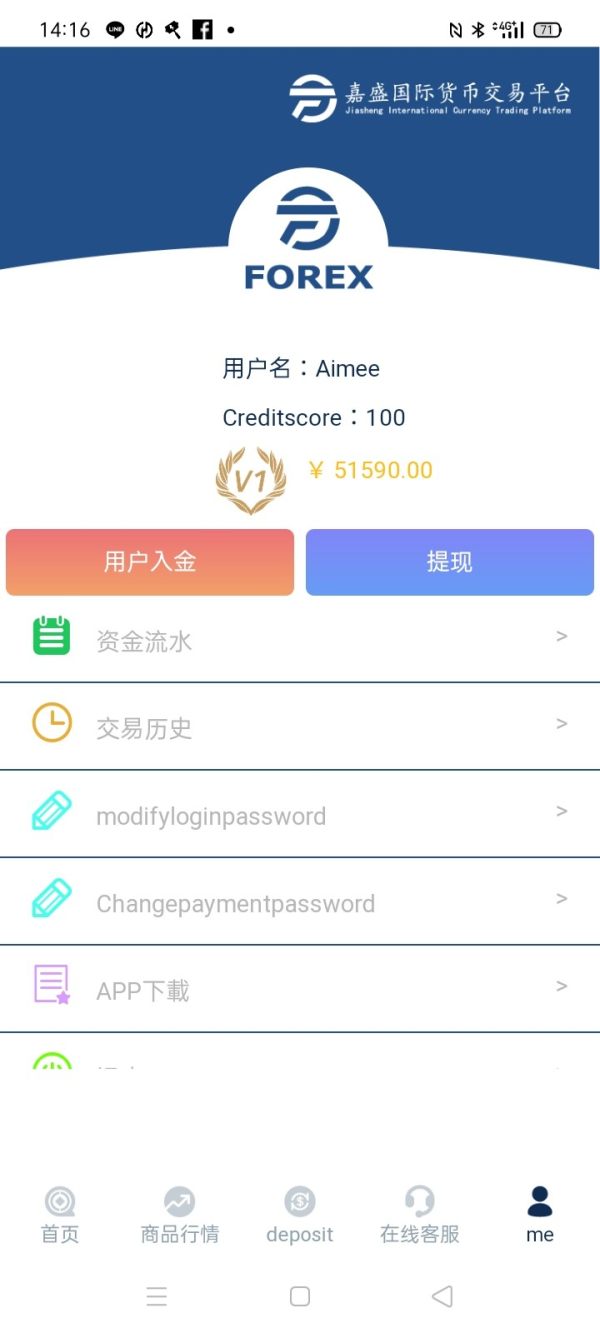Tap the system back button
This screenshot has width=600, height=1333.
click(x=442, y=1296)
